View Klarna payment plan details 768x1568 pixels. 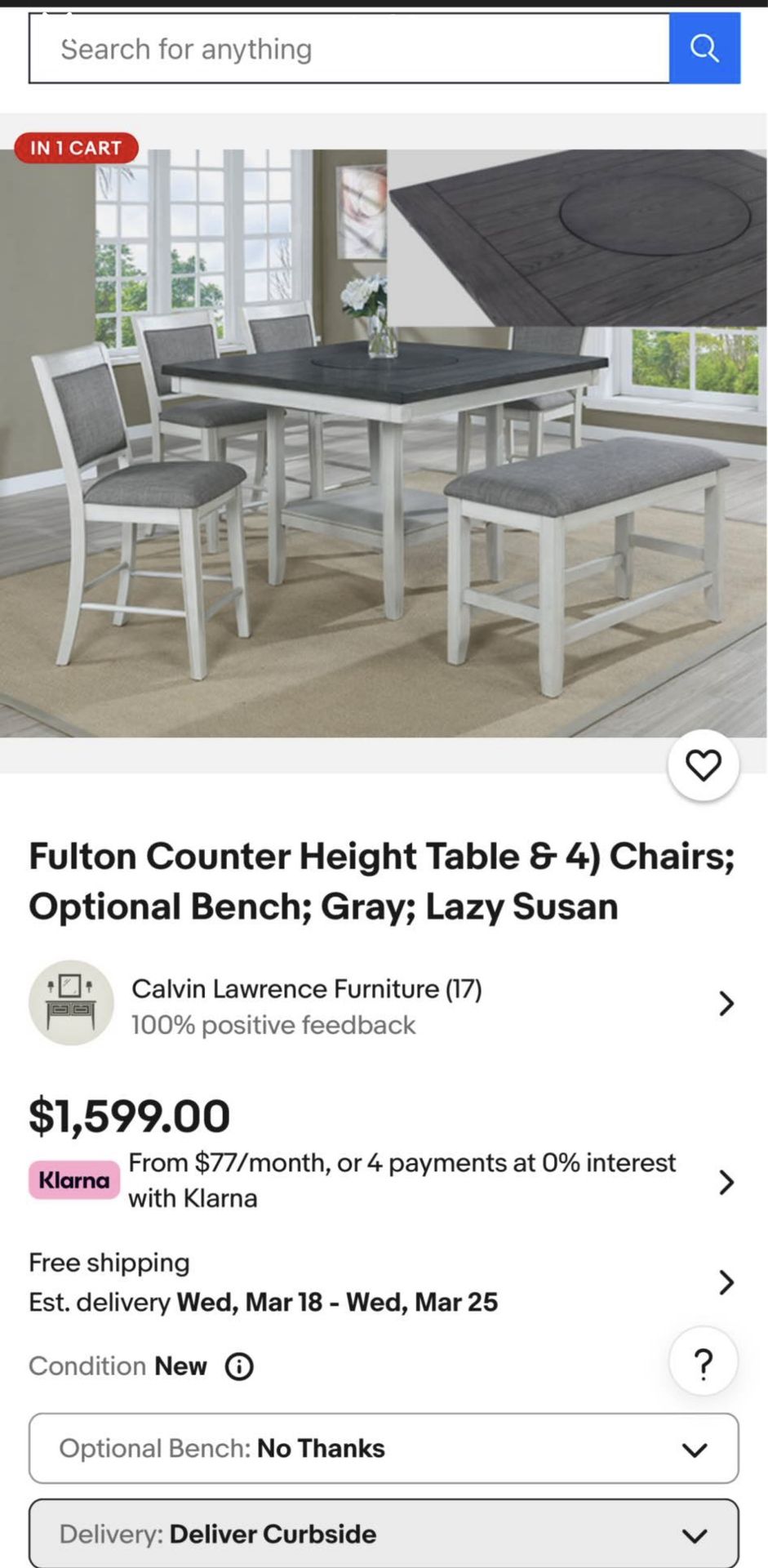[384, 1181]
